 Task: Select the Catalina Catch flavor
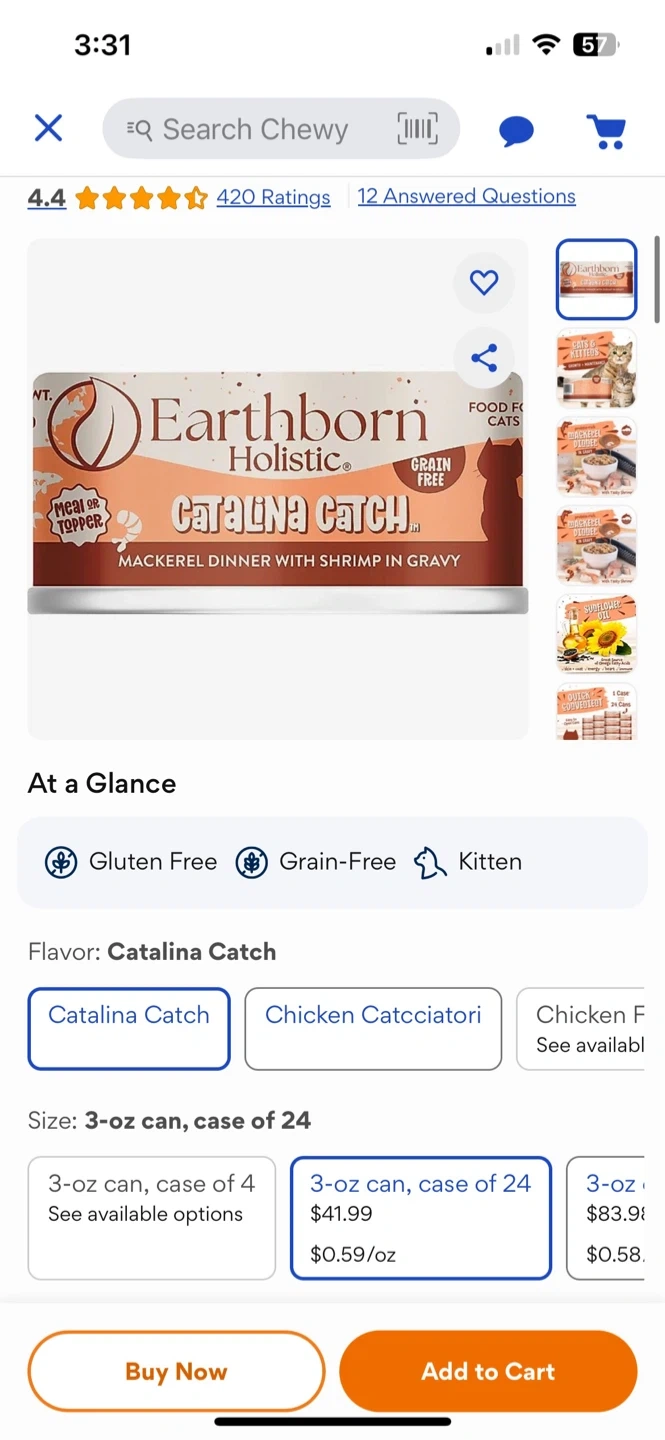[x=129, y=1029]
